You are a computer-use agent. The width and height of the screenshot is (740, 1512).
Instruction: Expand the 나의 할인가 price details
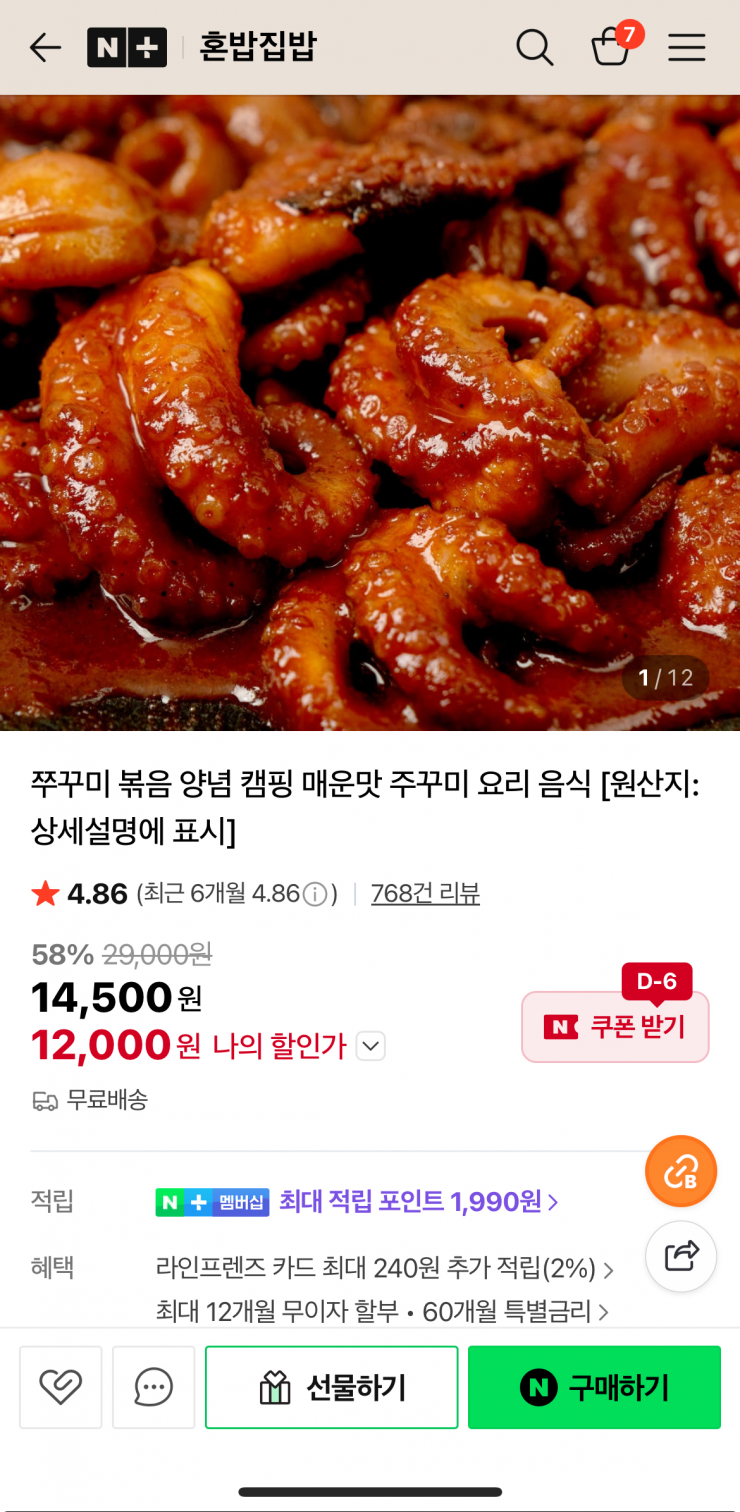point(370,1046)
